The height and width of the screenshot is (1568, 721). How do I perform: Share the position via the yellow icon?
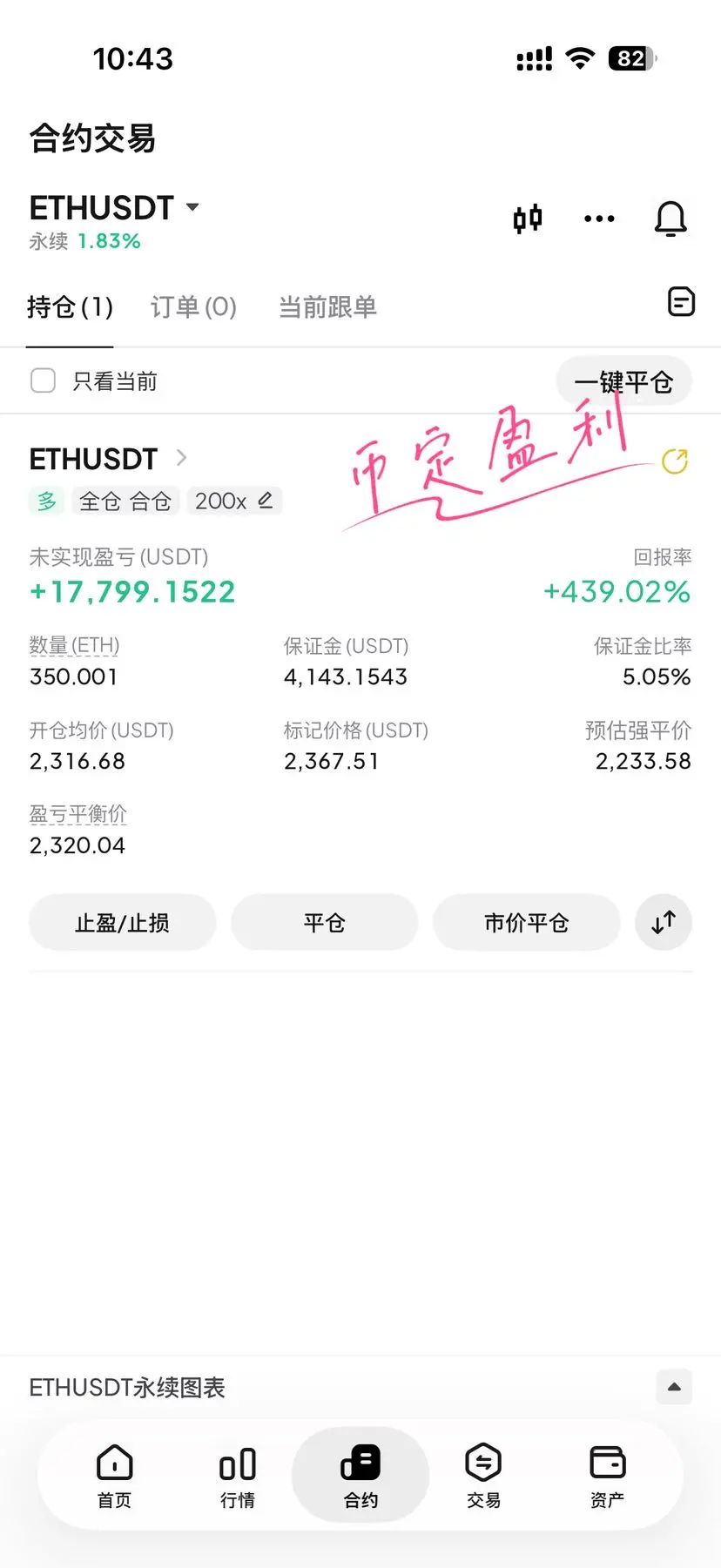[675, 461]
